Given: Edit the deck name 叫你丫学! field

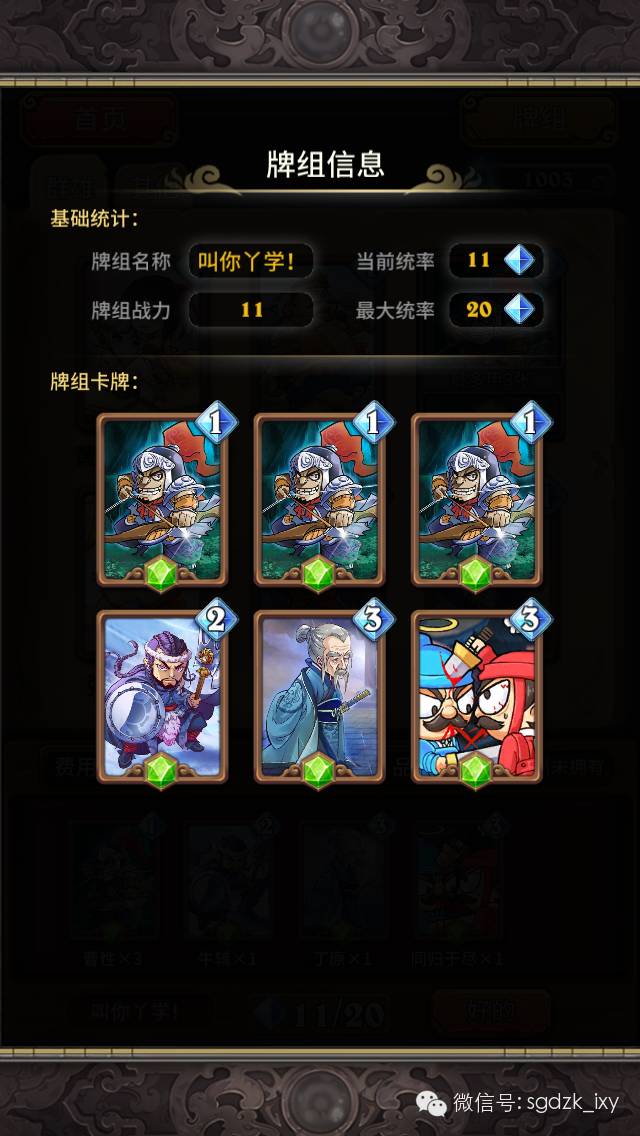Looking at the screenshot, I should [x=250, y=262].
